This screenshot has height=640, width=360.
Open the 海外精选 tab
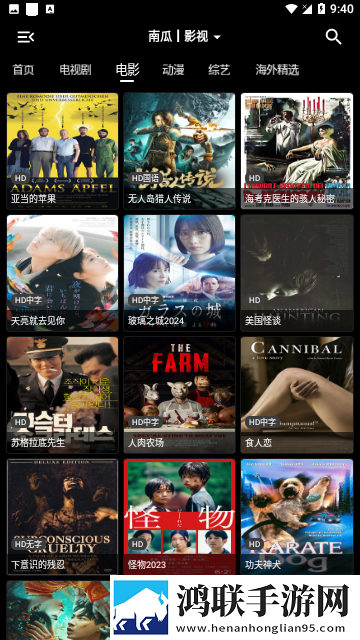pos(277,70)
